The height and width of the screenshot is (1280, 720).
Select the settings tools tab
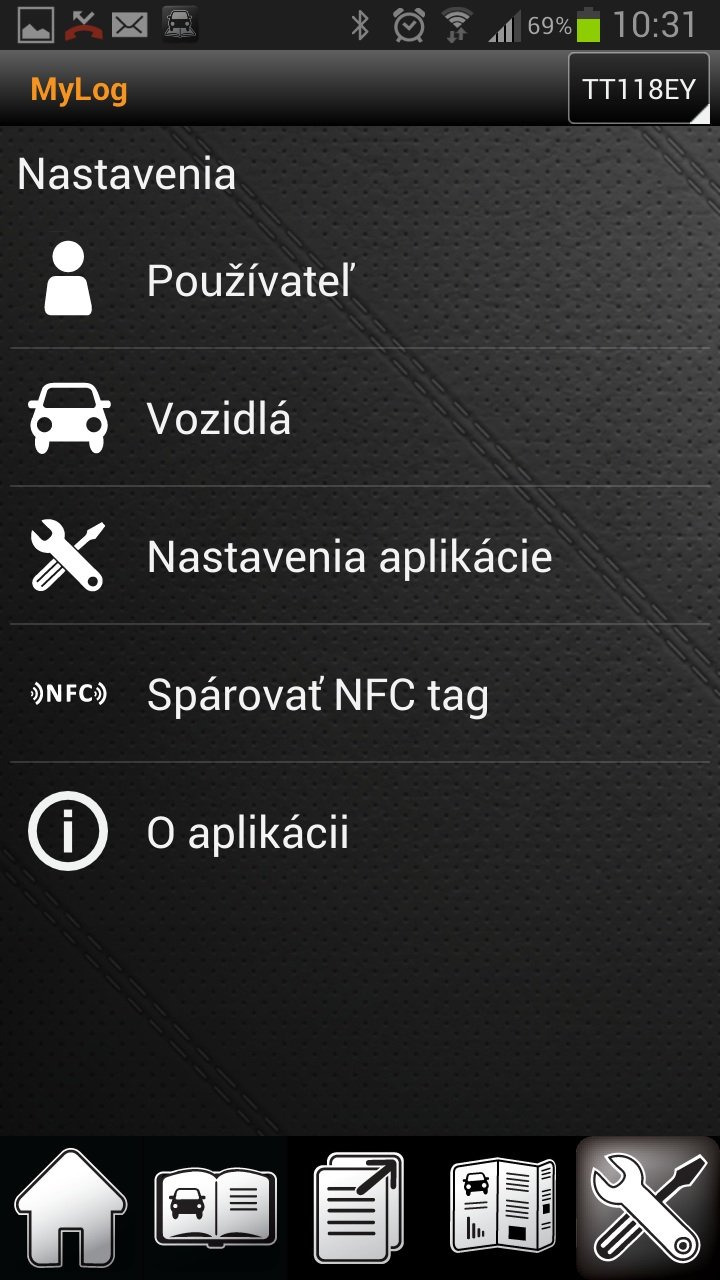point(647,1208)
